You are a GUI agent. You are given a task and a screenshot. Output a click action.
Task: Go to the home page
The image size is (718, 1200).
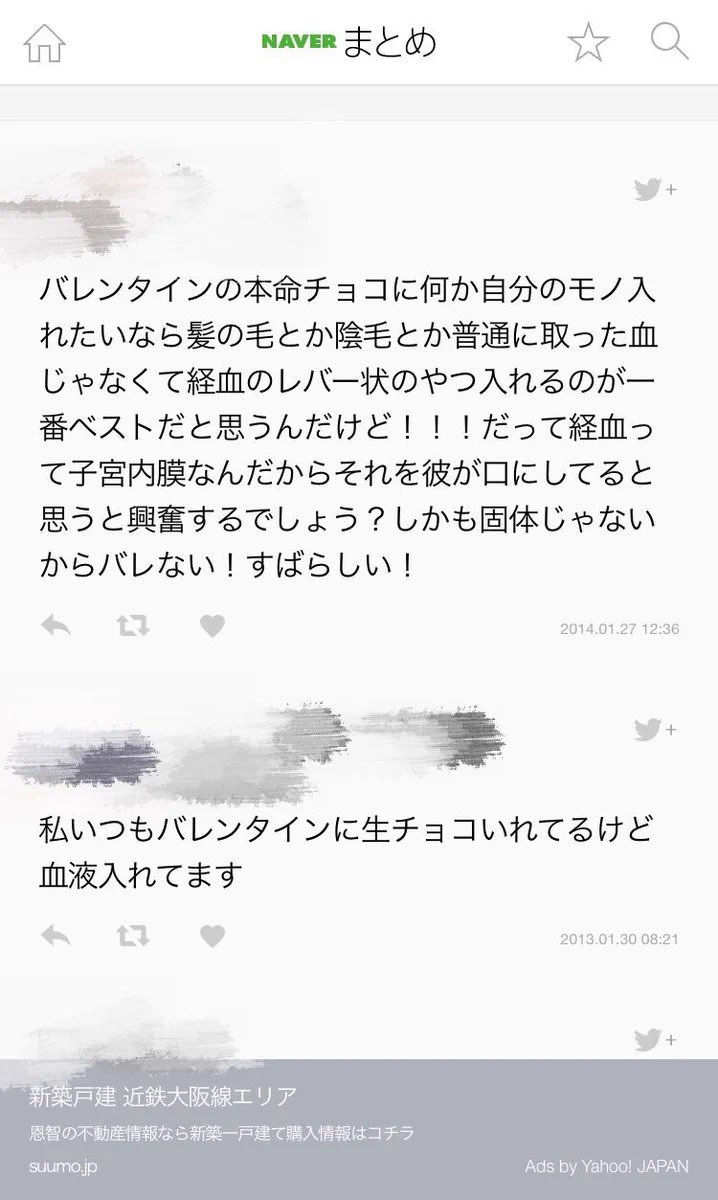click(44, 43)
